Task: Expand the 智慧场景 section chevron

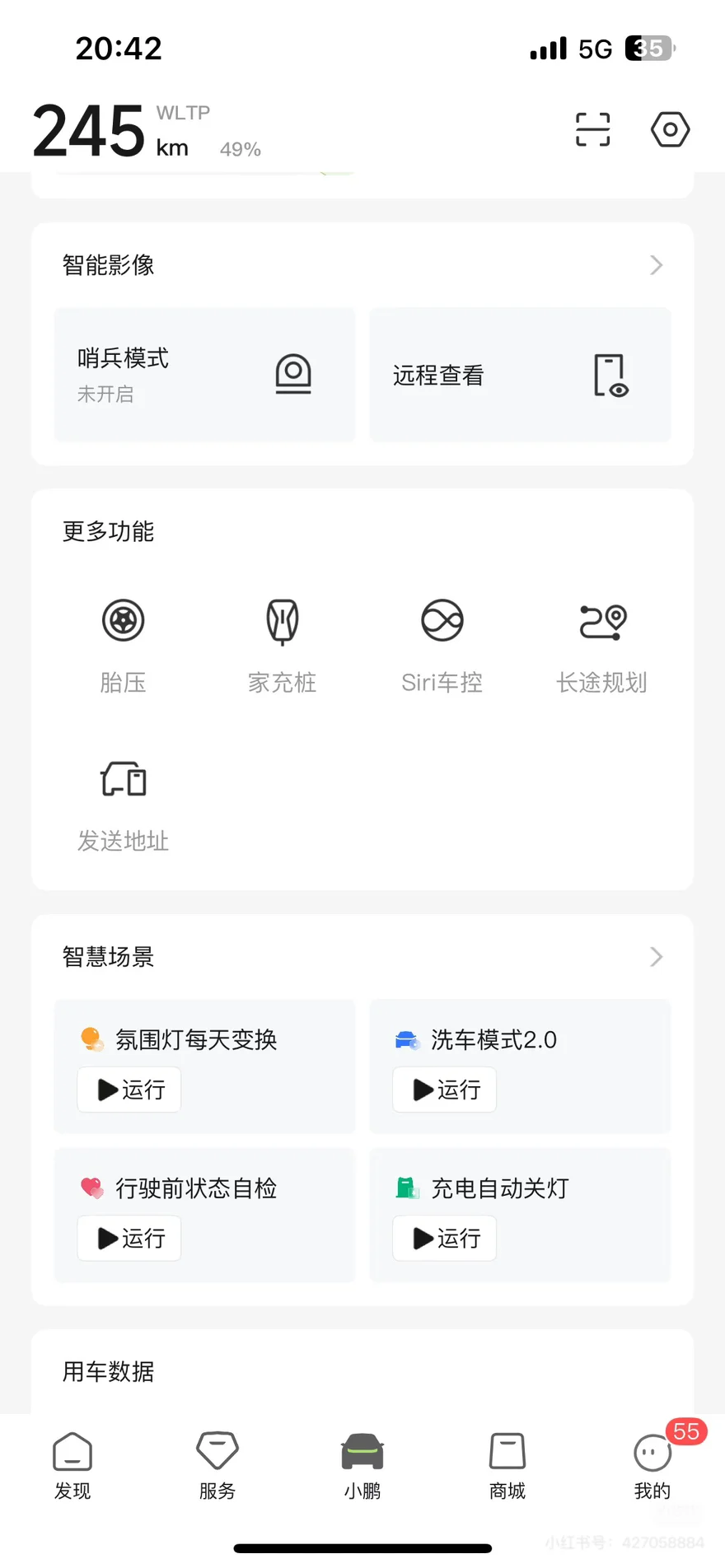Action: (x=656, y=957)
